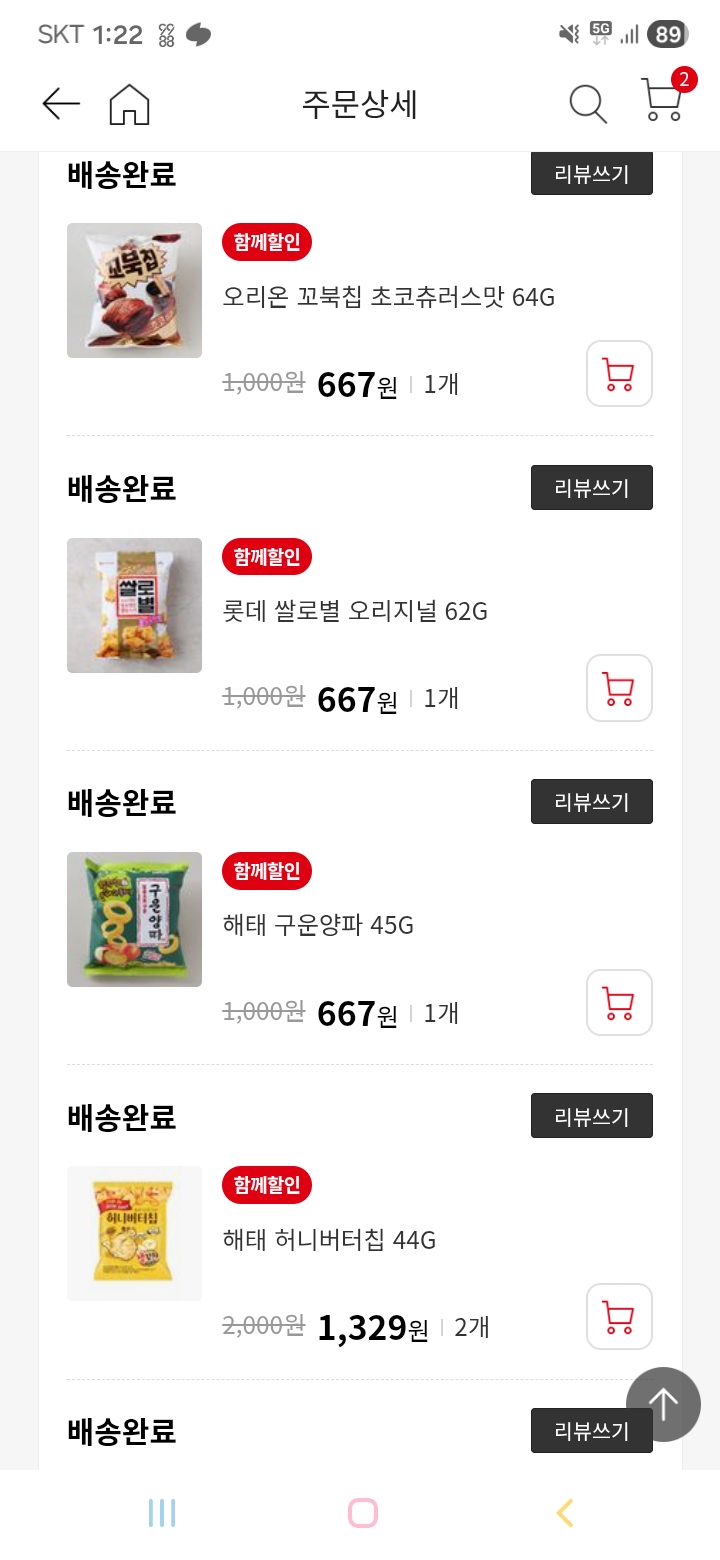Tap the system back button

coord(565,1513)
